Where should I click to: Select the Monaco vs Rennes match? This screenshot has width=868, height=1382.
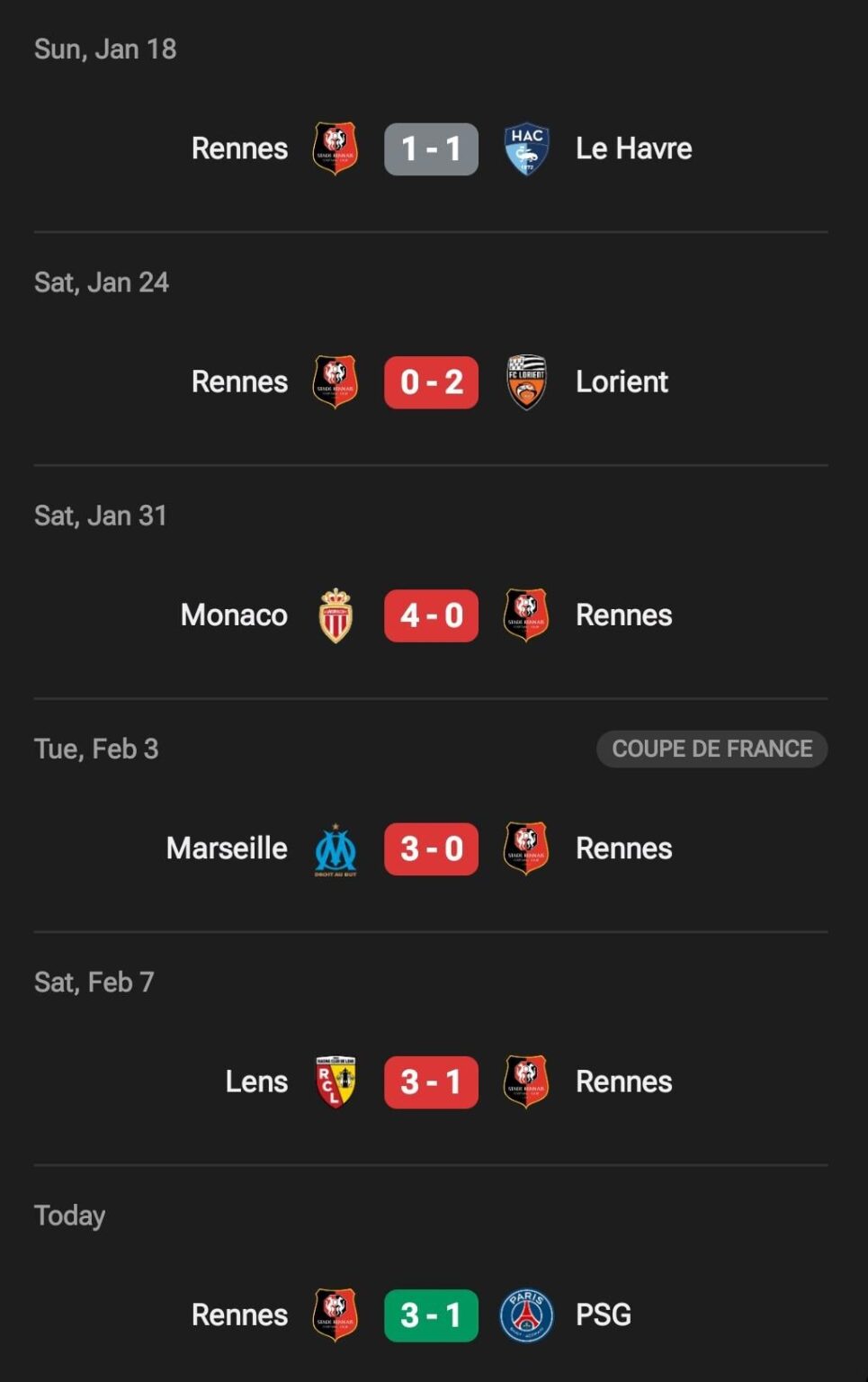[431, 615]
